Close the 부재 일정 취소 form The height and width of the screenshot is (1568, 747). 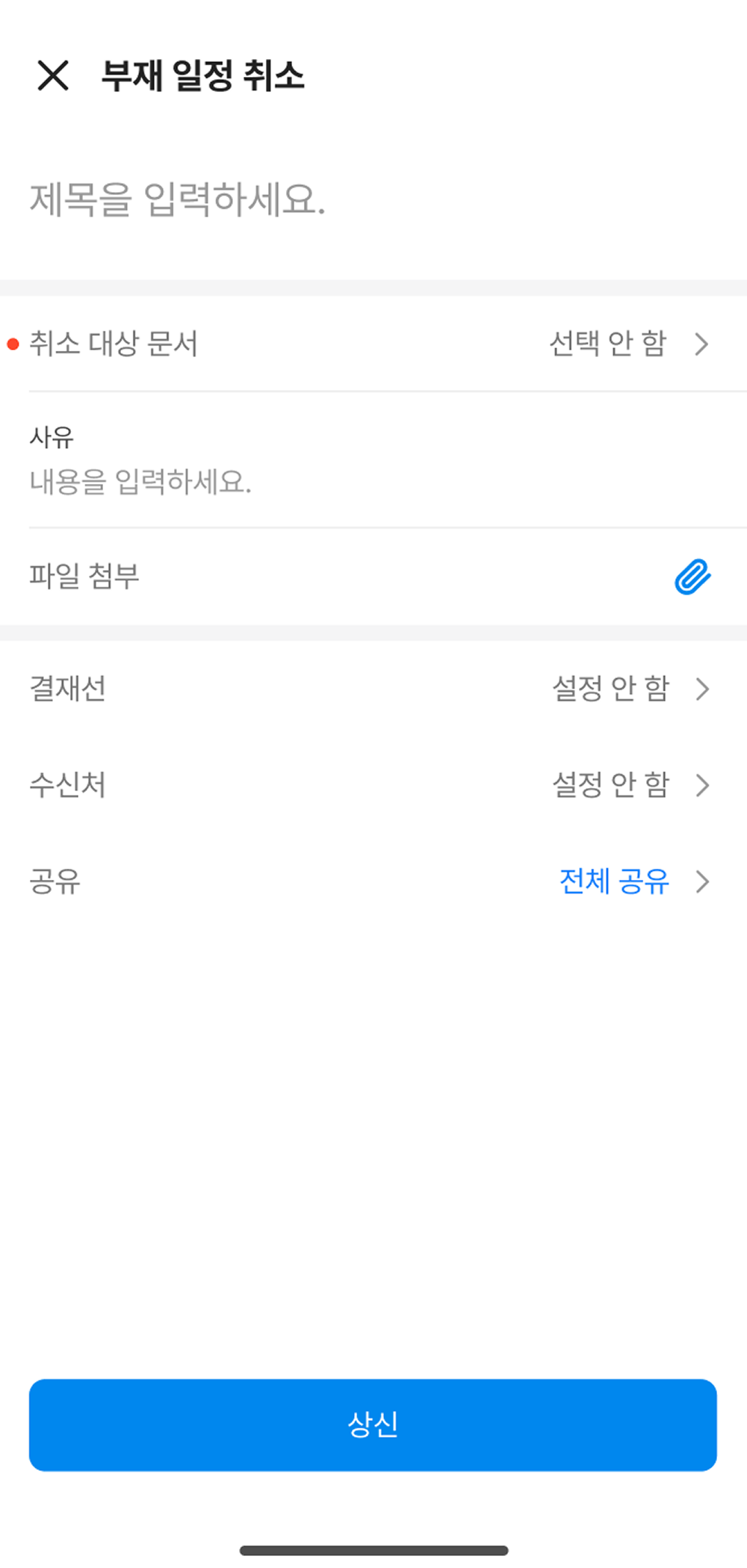click(x=53, y=75)
